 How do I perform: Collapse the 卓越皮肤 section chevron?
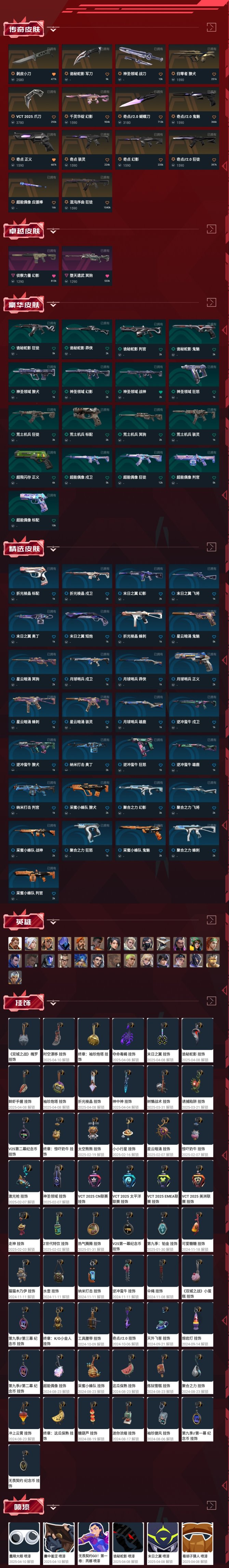tap(53, 231)
